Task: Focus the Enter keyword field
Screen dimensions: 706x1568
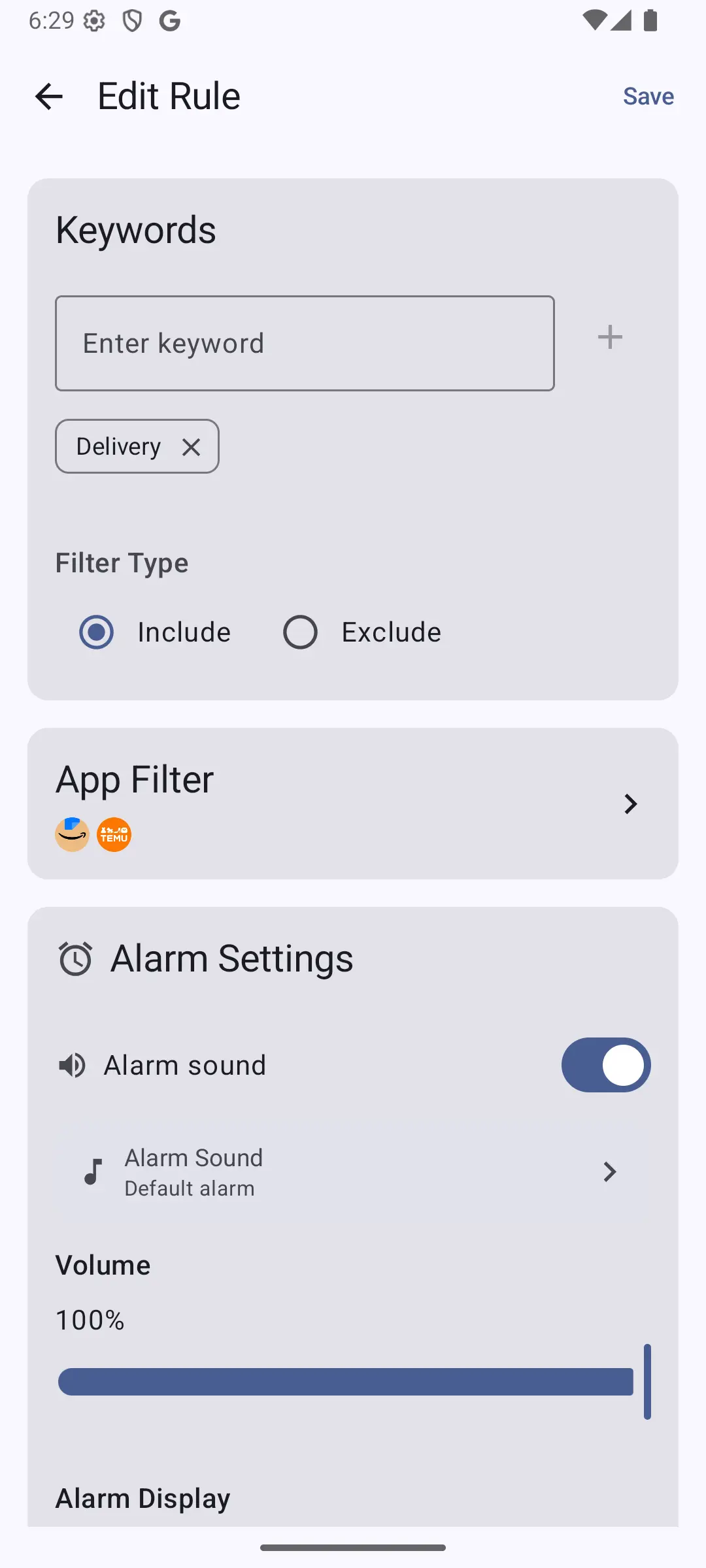Action: coord(305,344)
